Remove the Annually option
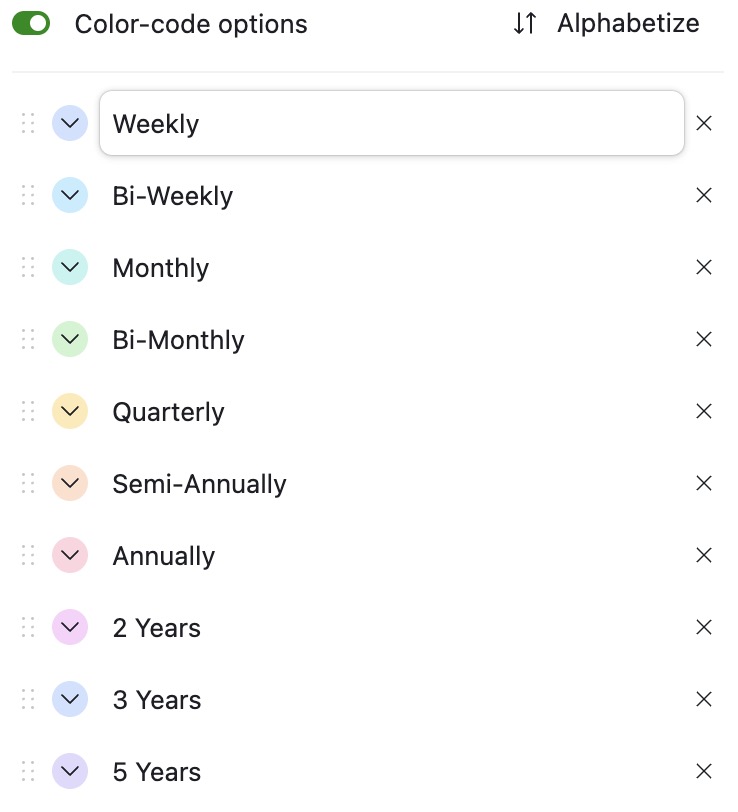The width and height of the screenshot is (738, 812). pos(704,556)
